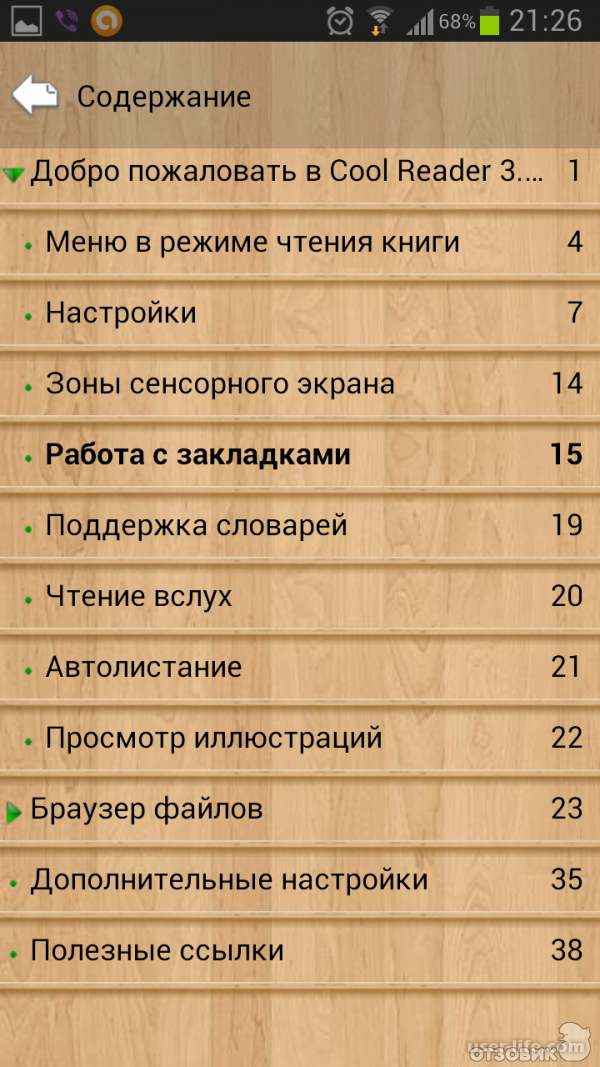The width and height of the screenshot is (600, 1067).
Task: Go to 'Полезные ссылки' chapter
Action: click(300, 951)
